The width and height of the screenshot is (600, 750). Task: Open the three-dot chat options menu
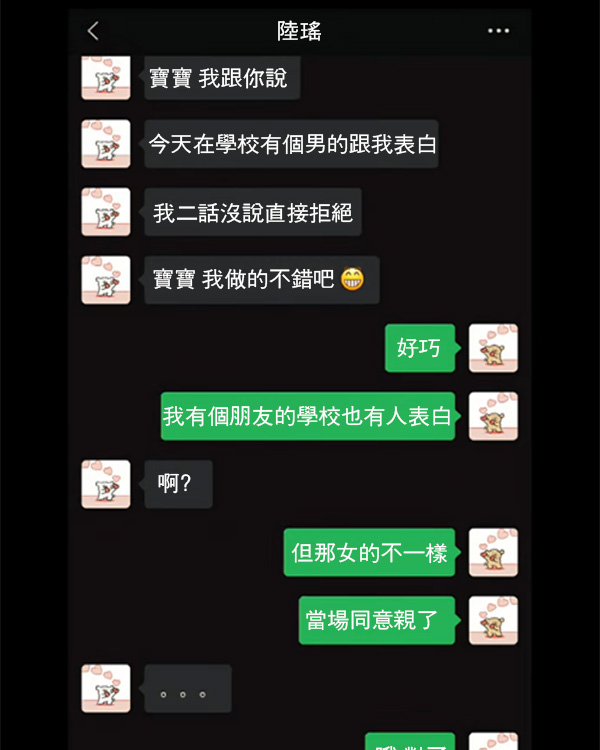(x=498, y=31)
